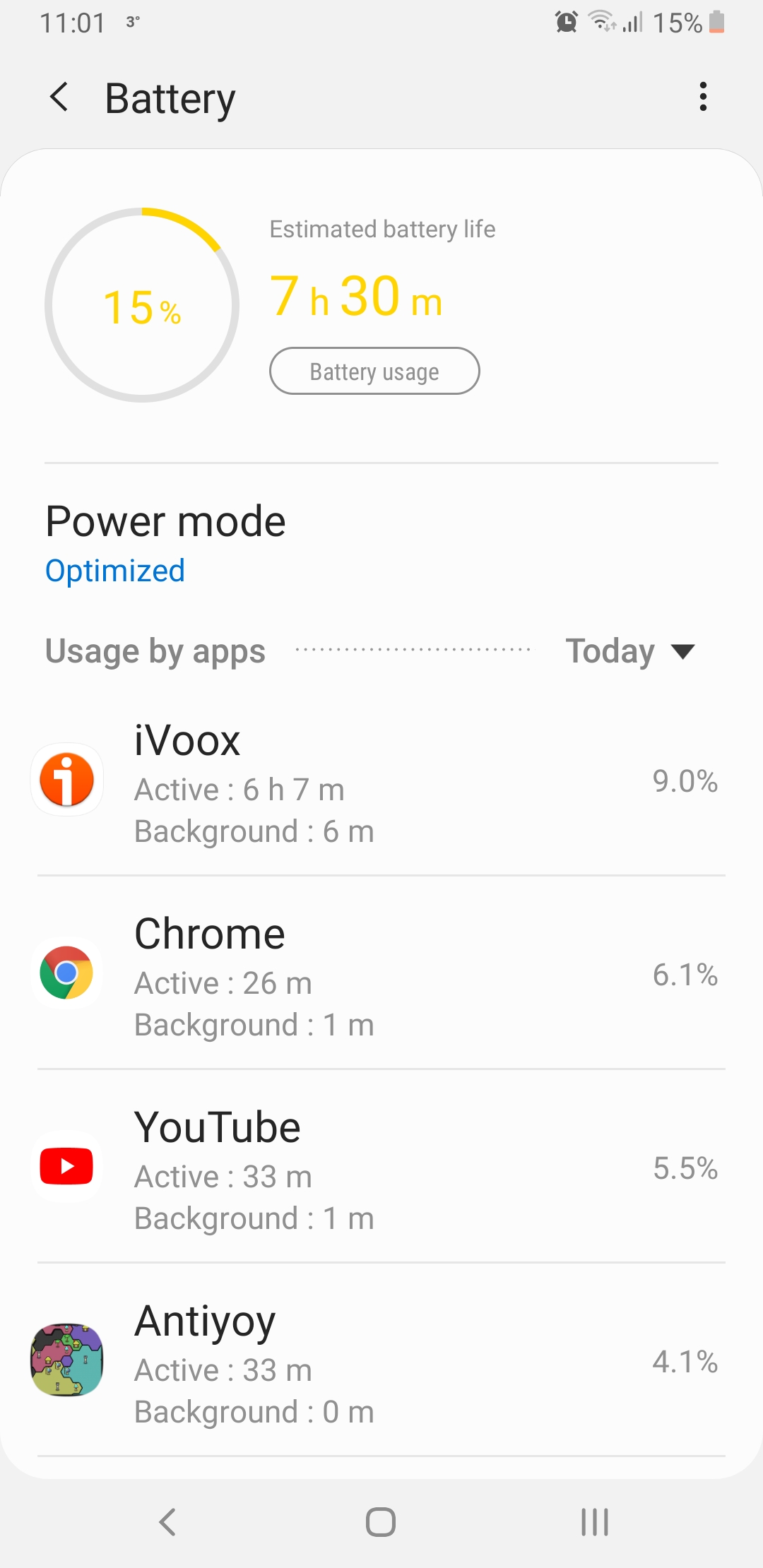Show YouTube battery usage details

381,1169
